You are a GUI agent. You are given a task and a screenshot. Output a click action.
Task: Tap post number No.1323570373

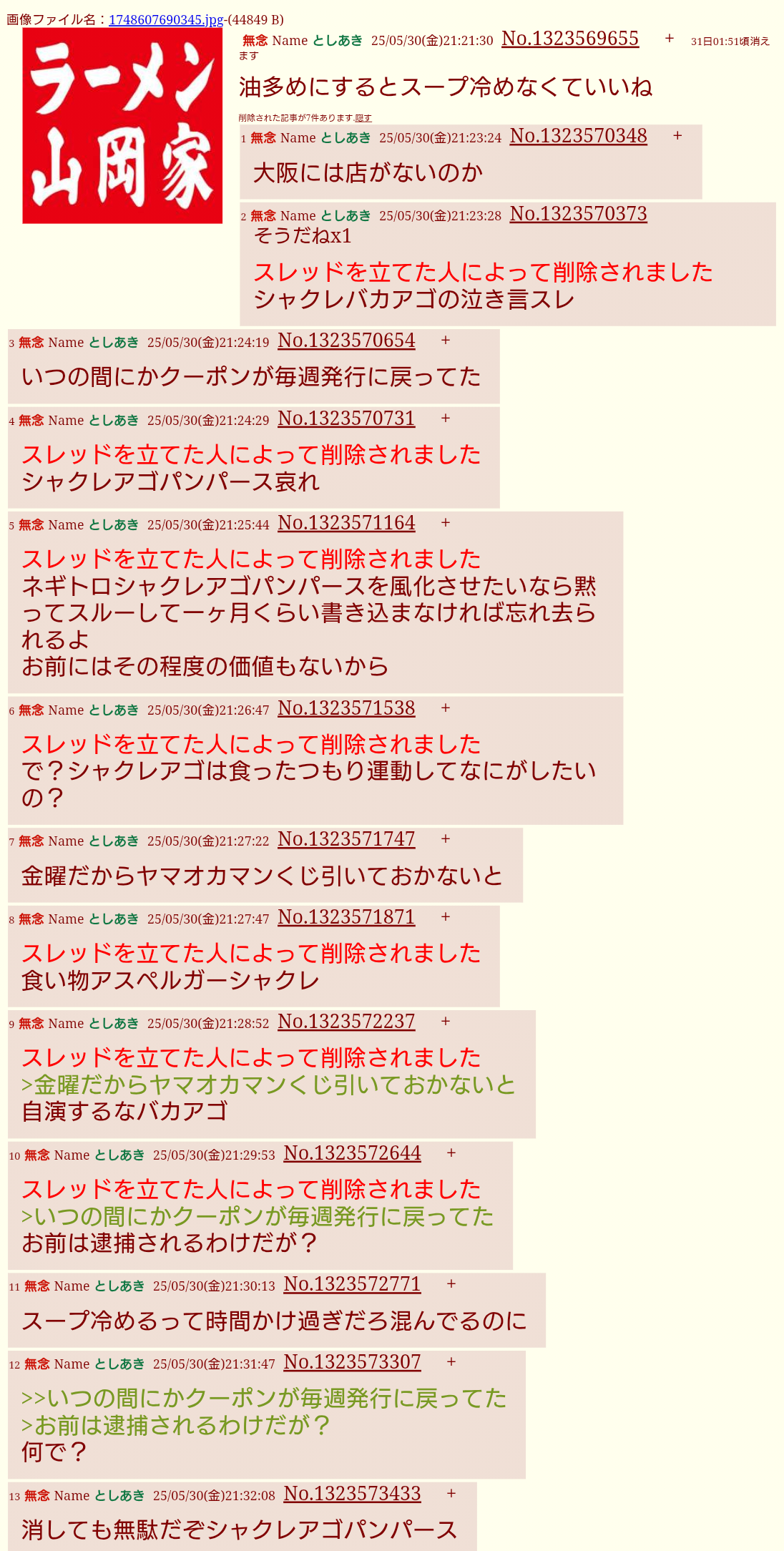578,214
